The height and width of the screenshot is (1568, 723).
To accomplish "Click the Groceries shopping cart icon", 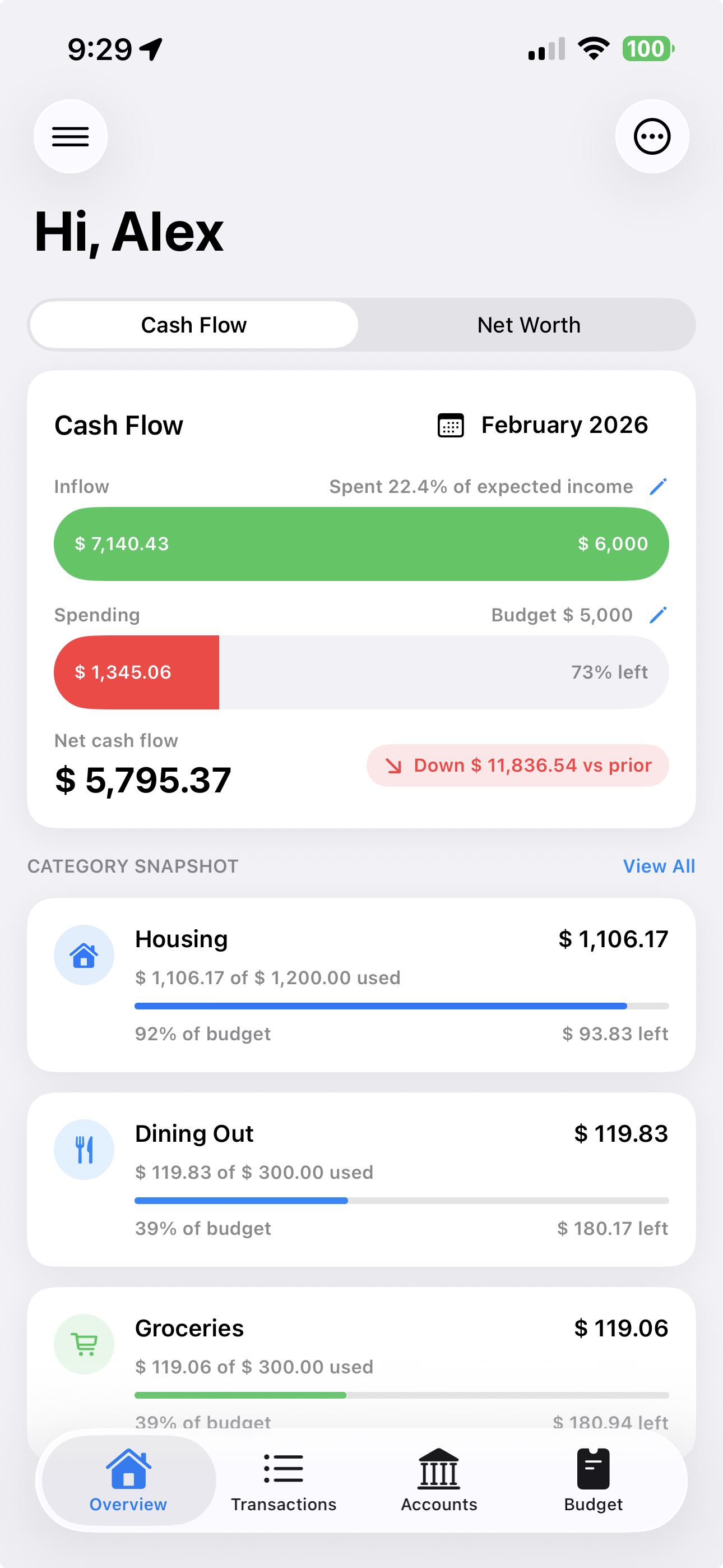I will [x=84, y=1345].
